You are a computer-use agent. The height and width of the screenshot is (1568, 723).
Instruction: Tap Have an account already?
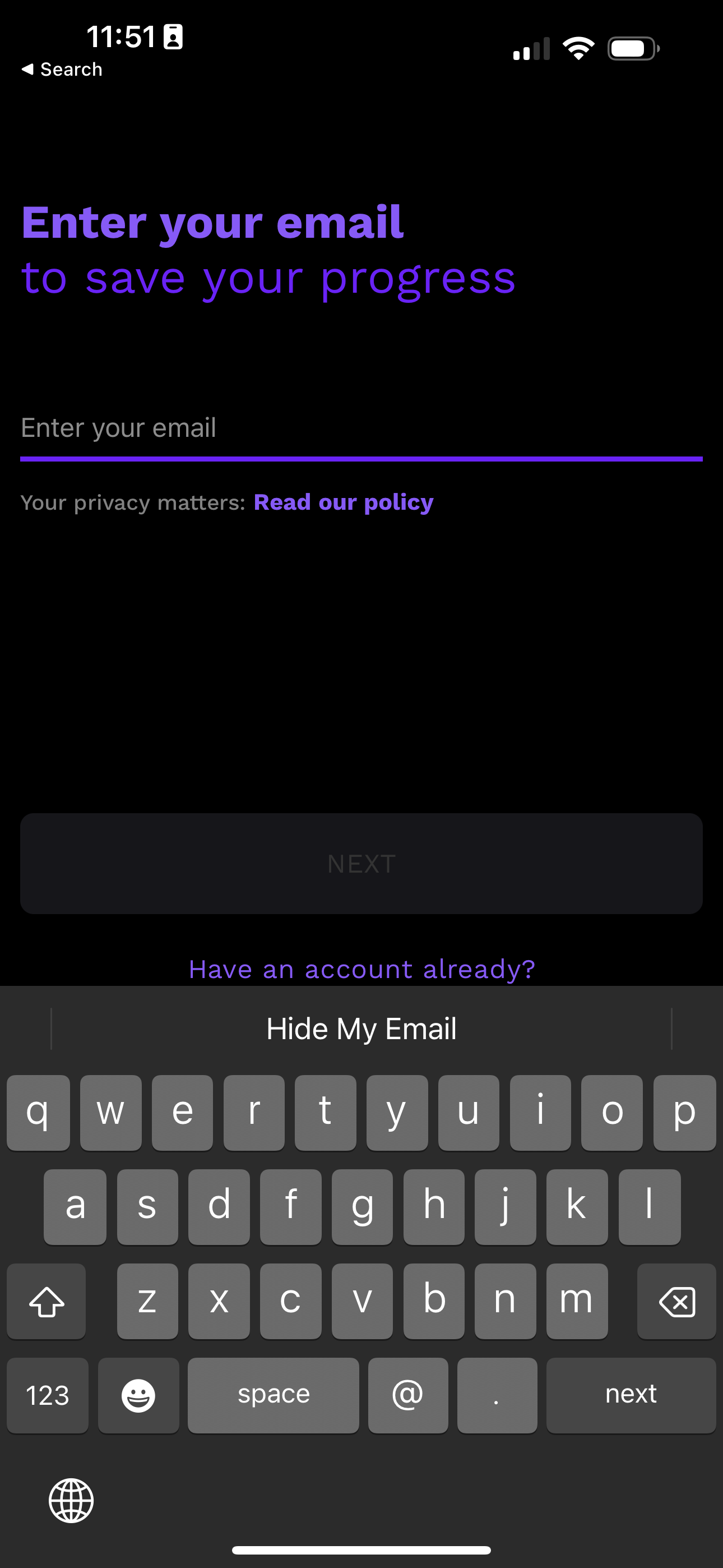[361, 969]
